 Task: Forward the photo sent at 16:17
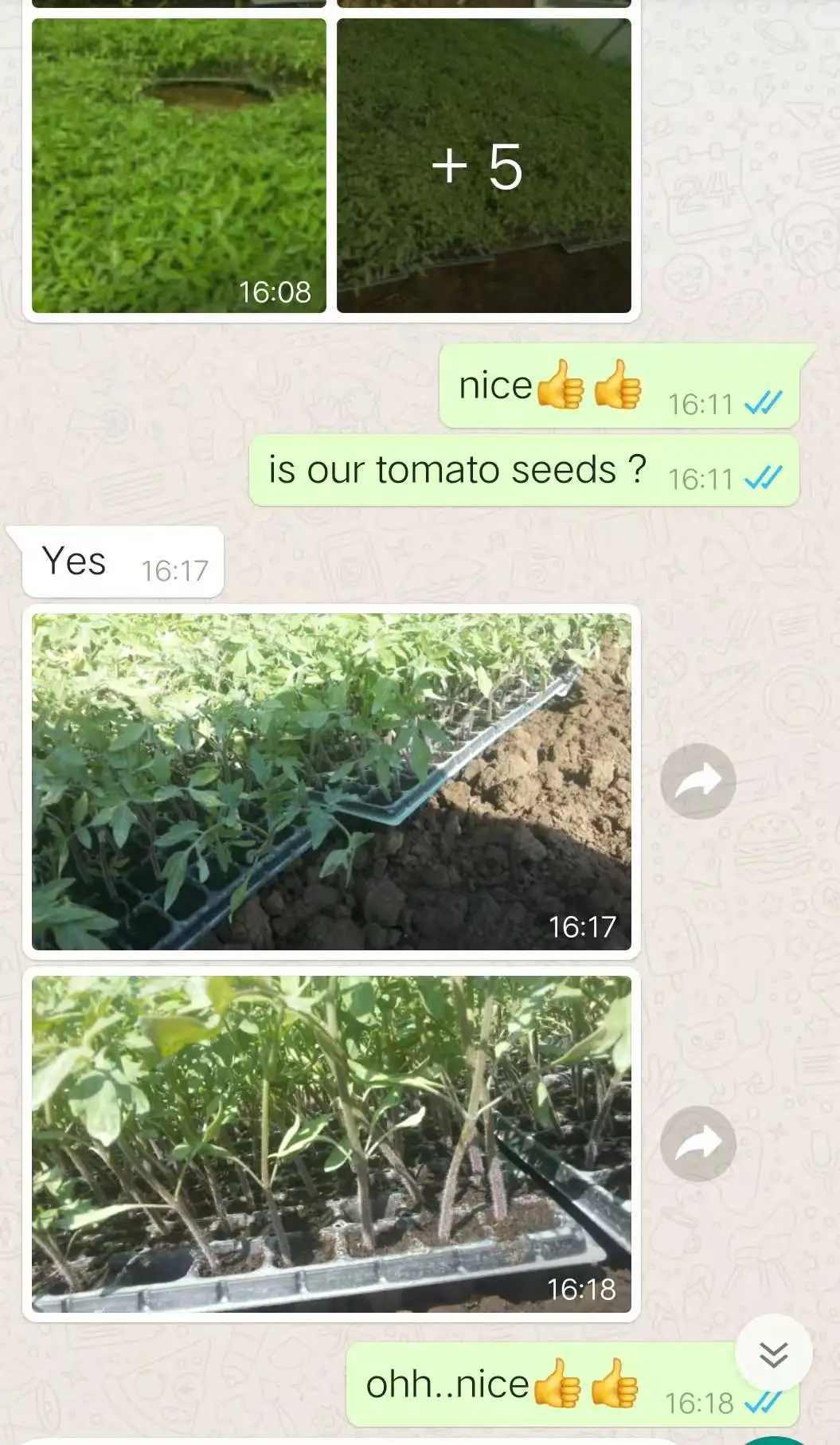tap(698, 781)
